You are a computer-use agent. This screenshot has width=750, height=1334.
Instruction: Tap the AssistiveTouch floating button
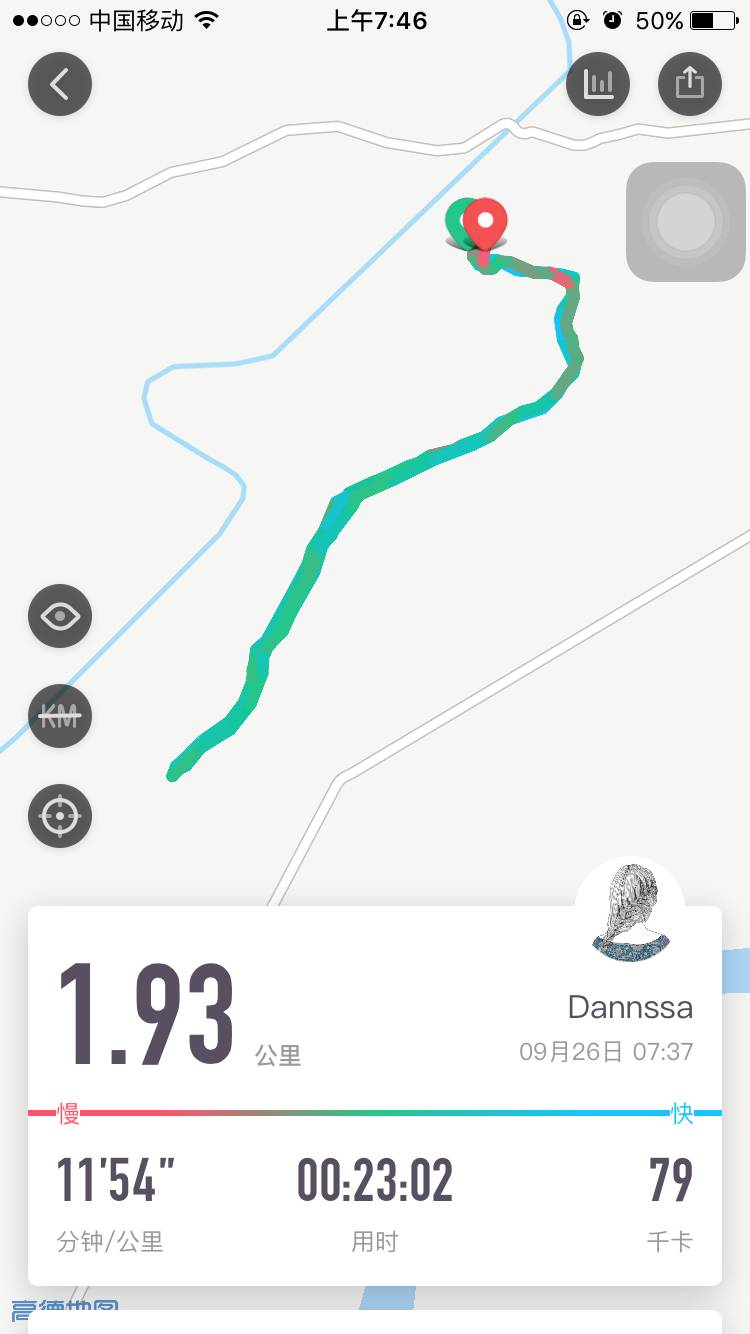pyautogui.click(x=686, y=222)
